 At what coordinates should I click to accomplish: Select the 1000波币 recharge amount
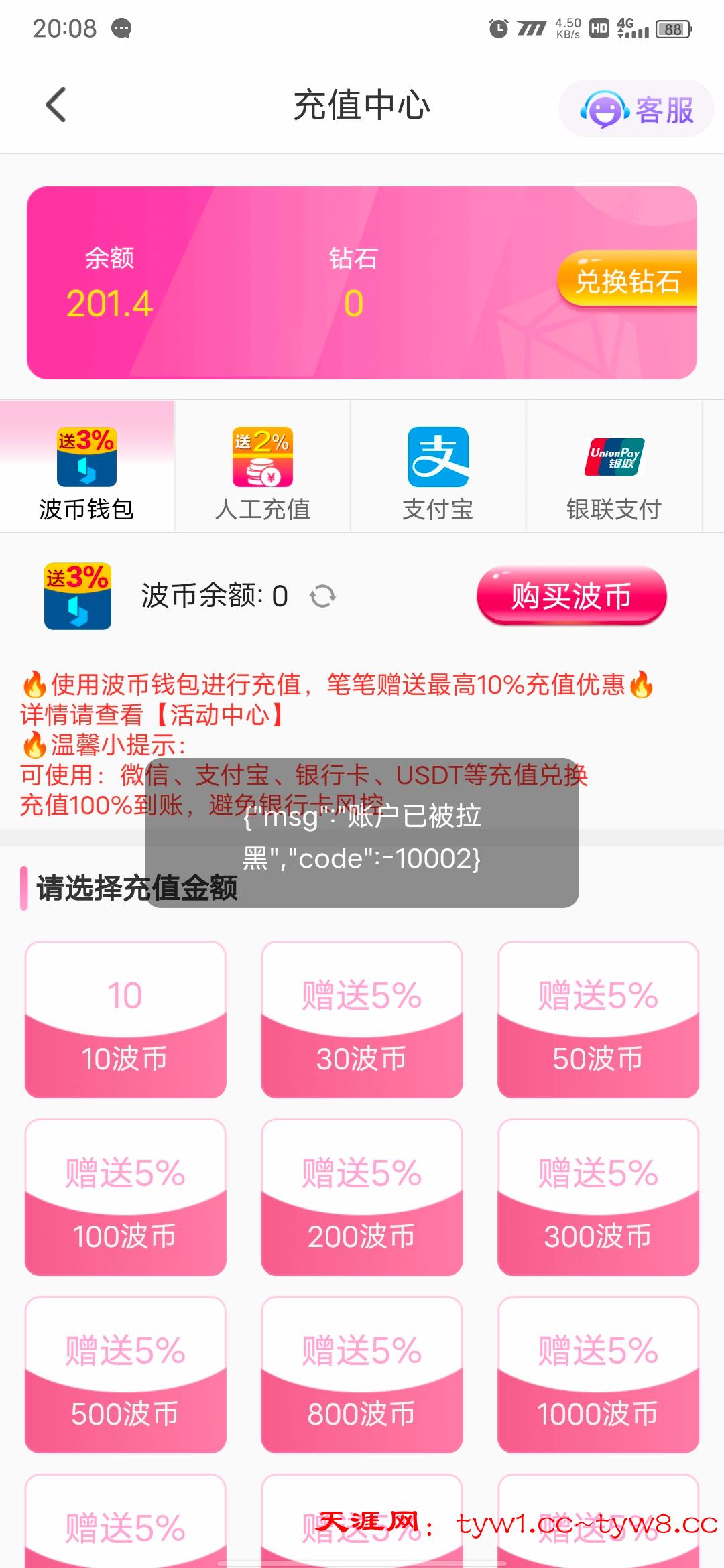click(x=598, y=1375)
